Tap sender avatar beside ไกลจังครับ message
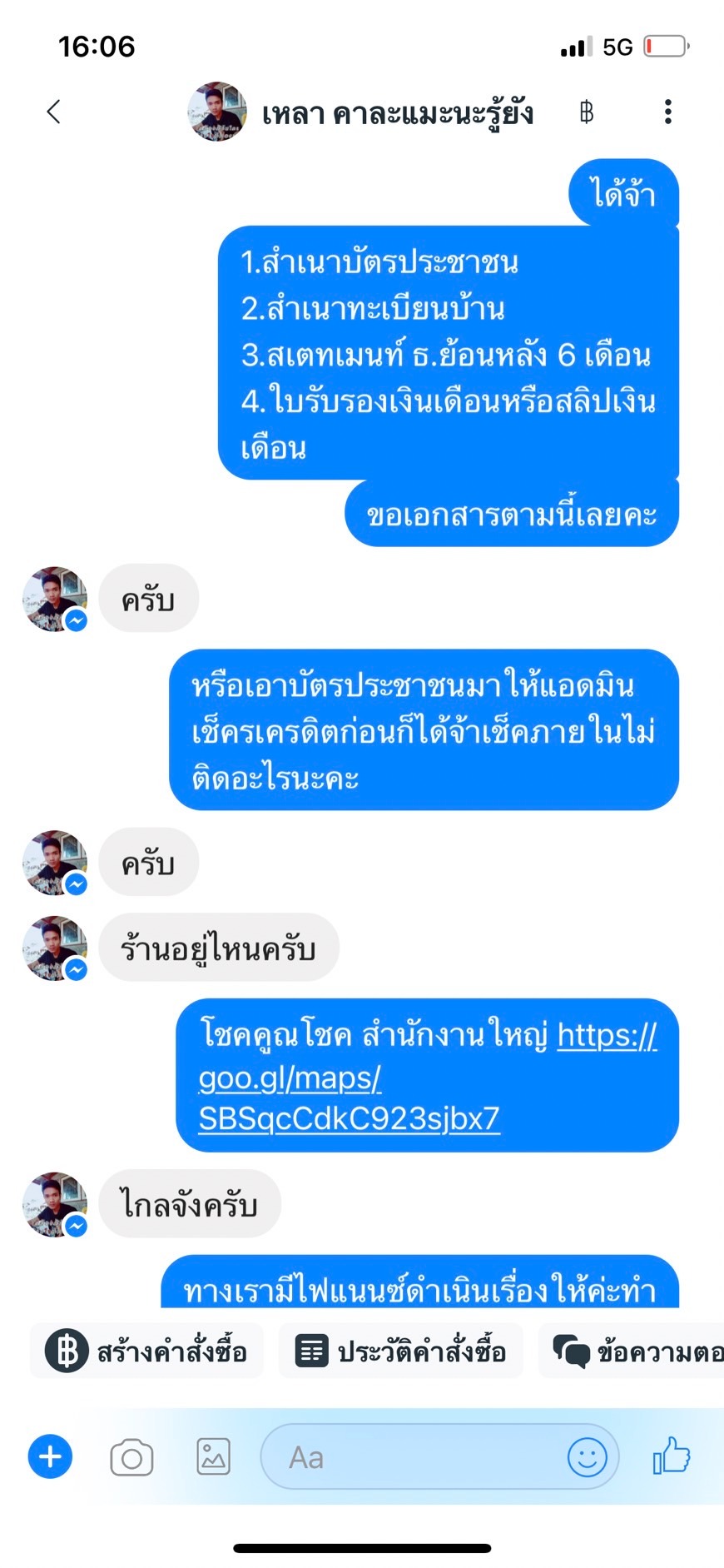Screen dimensions: 724x1568 (x=54, y=1204)
